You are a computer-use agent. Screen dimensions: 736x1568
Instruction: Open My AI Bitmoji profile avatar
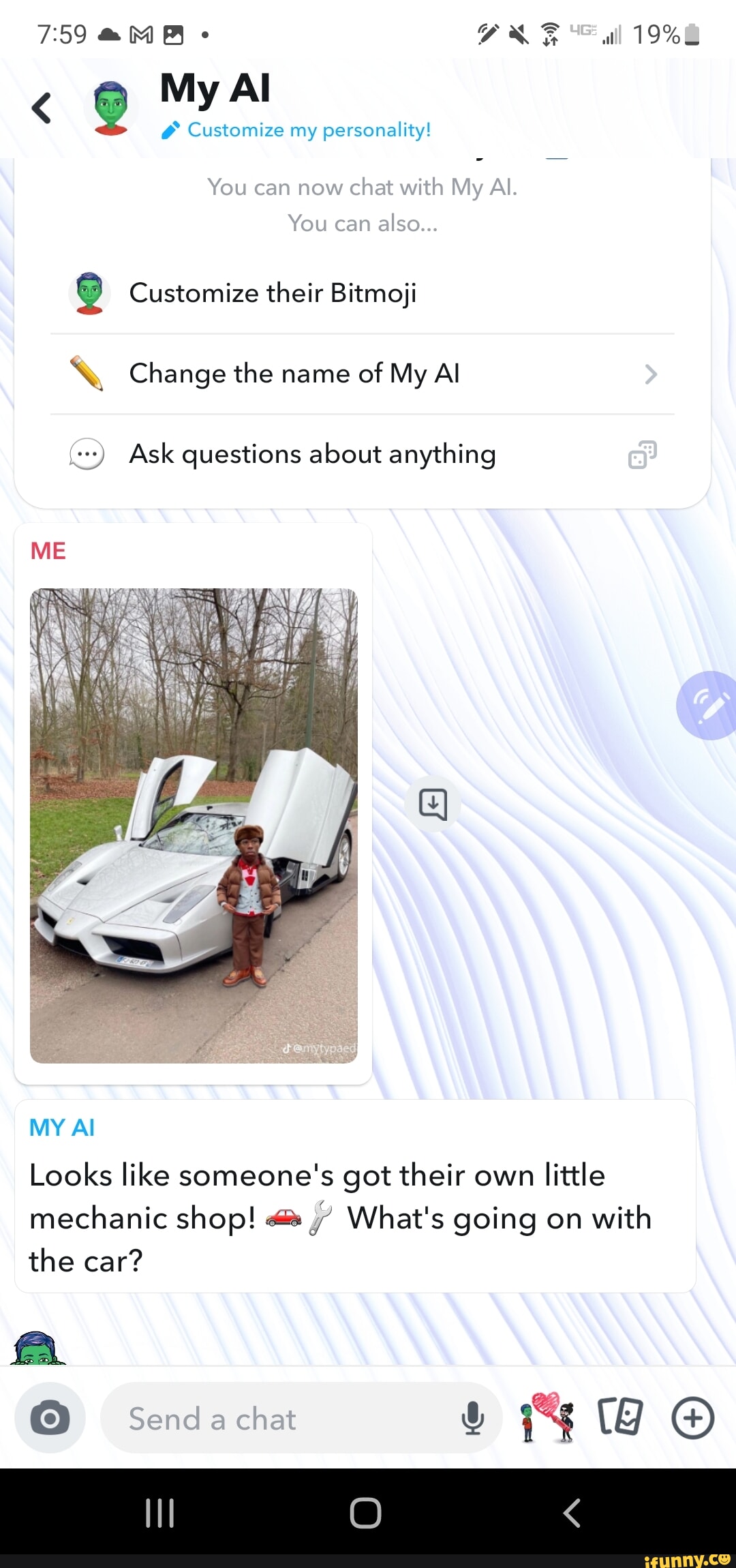pyautogui.click(x=110, y=108)
